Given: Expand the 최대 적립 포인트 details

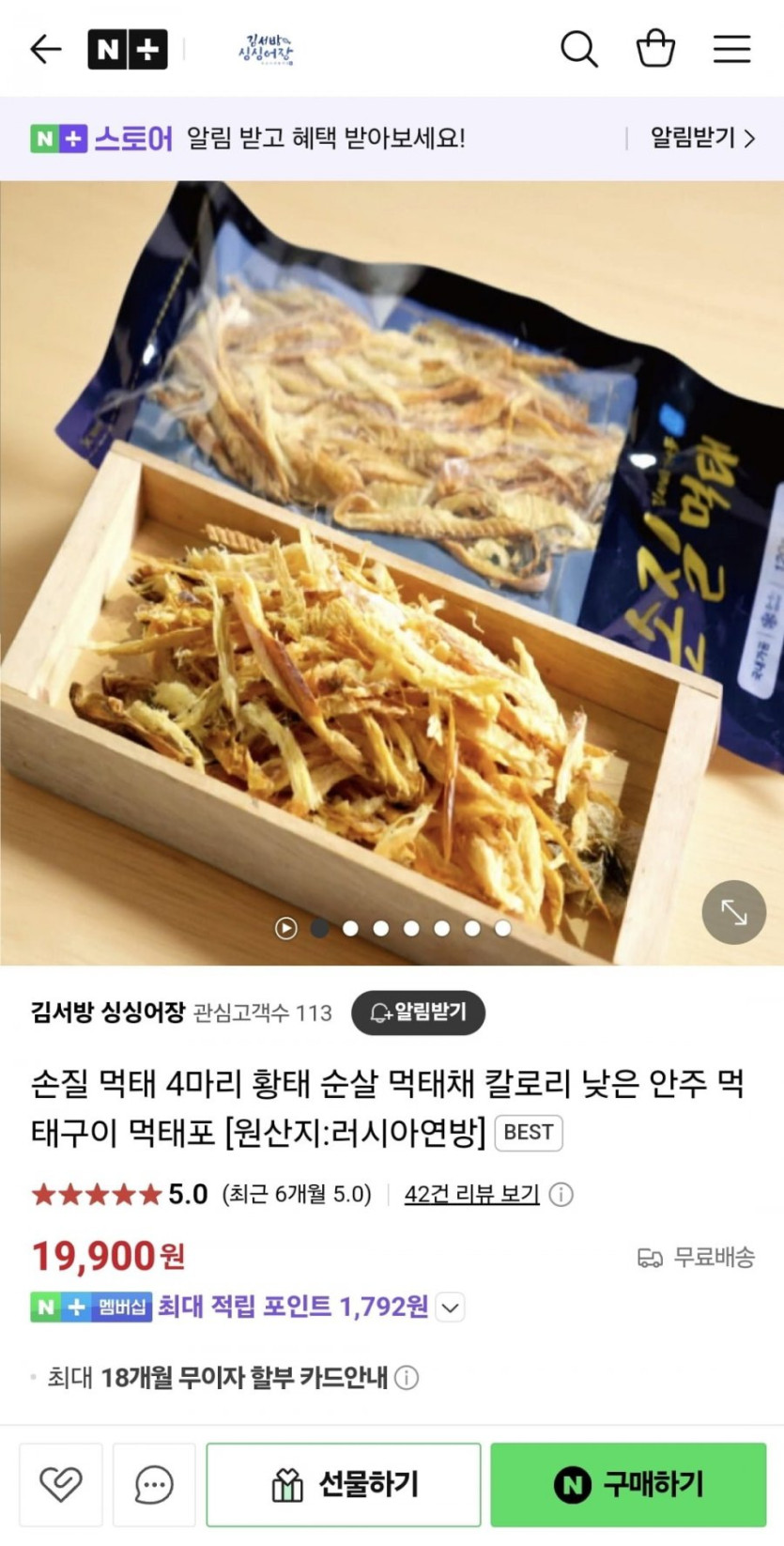Looking at the screenshot, I should click(x=451, y=1307).
